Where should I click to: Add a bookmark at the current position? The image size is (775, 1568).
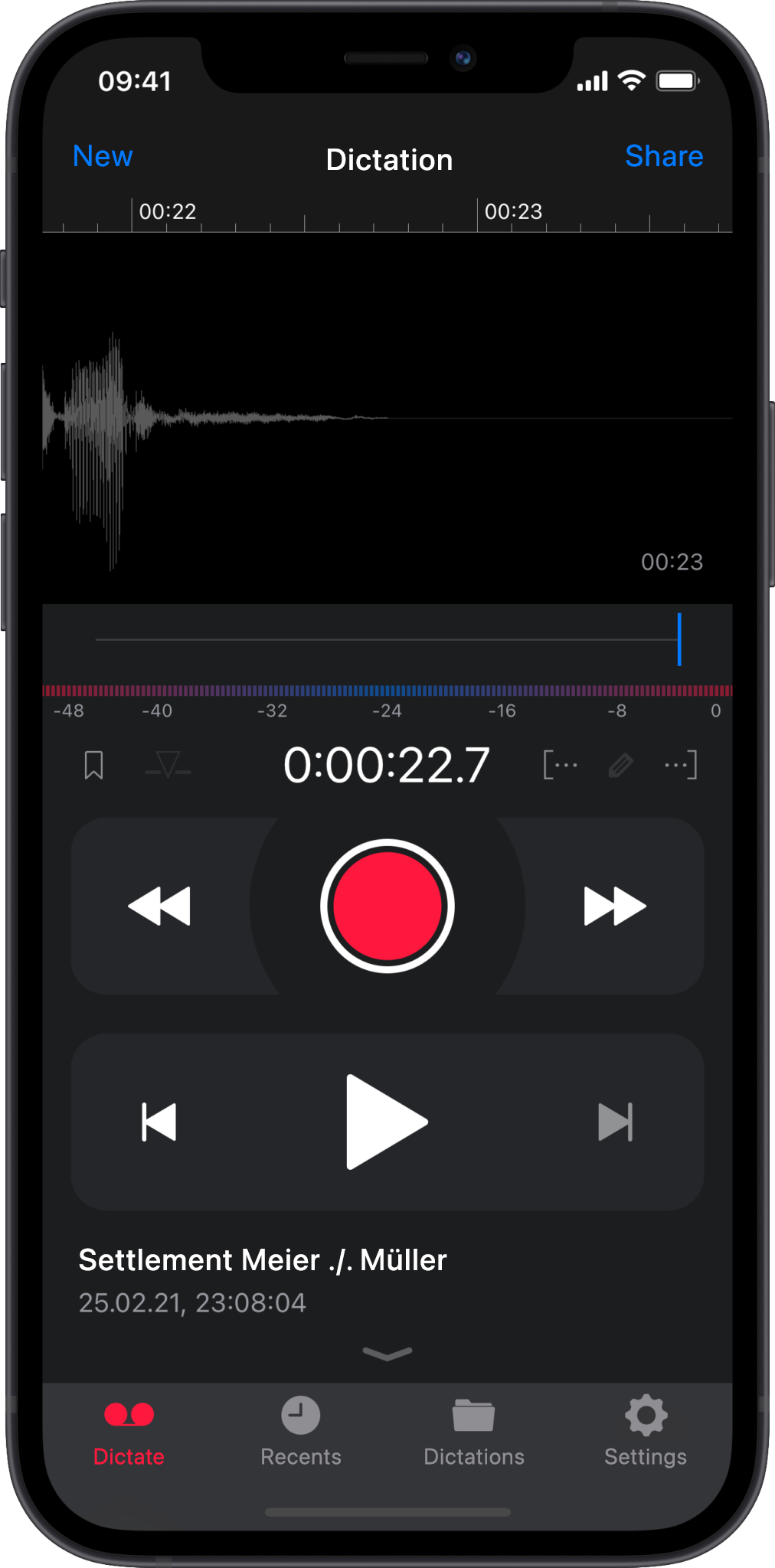click(x=93, y=765)
